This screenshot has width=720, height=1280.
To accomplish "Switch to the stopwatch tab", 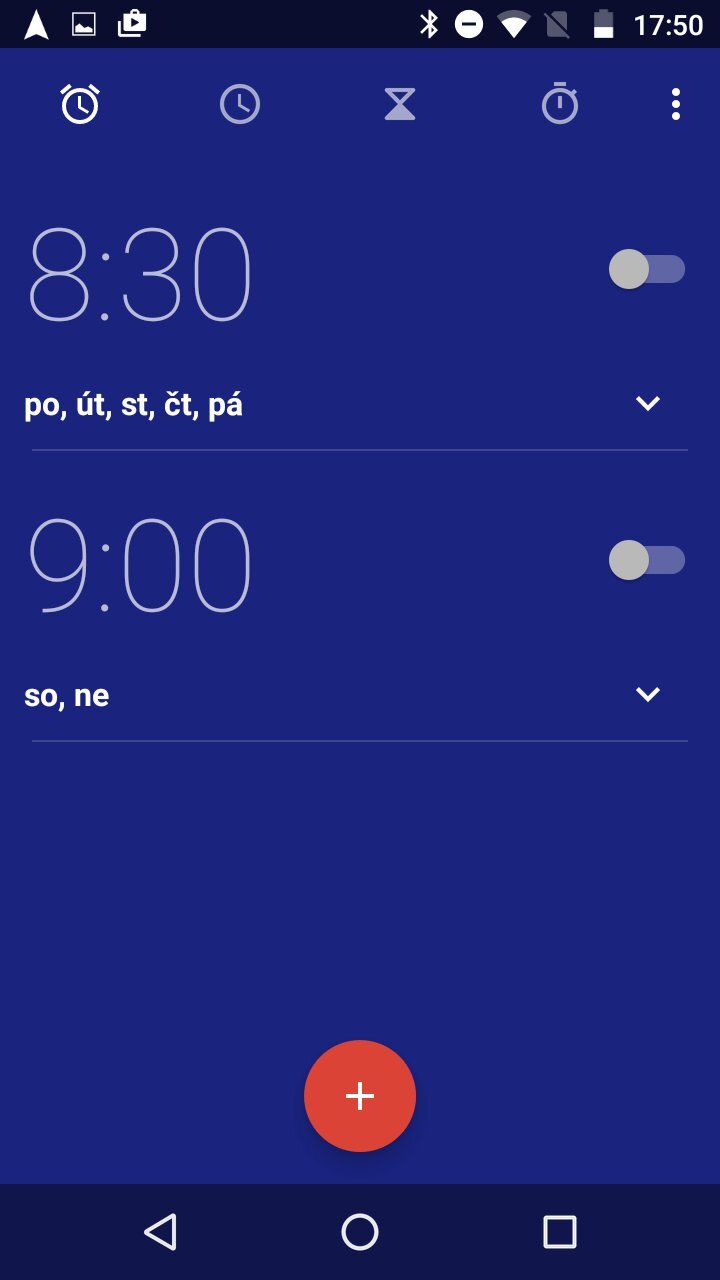I will tap(560, 104).
